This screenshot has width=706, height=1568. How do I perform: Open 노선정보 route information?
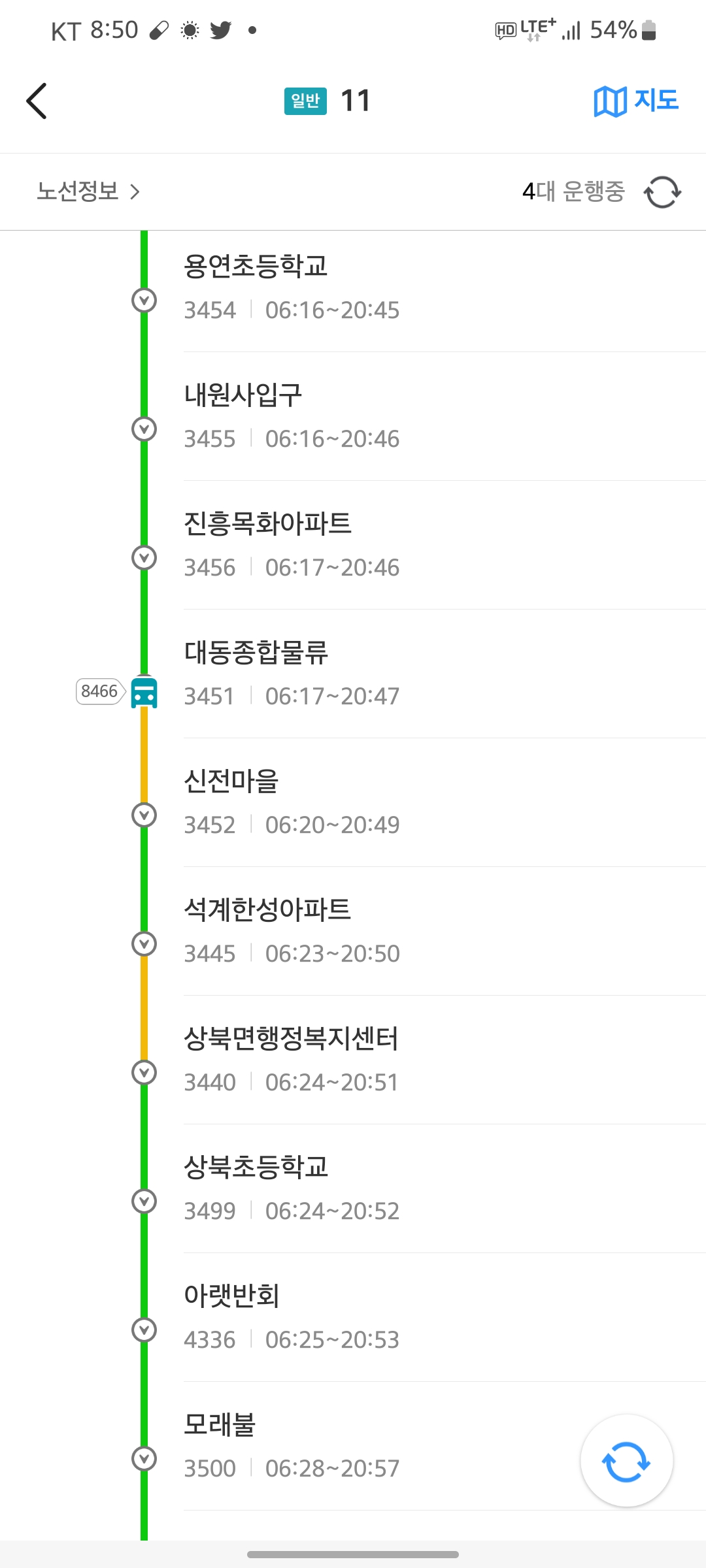88,191
